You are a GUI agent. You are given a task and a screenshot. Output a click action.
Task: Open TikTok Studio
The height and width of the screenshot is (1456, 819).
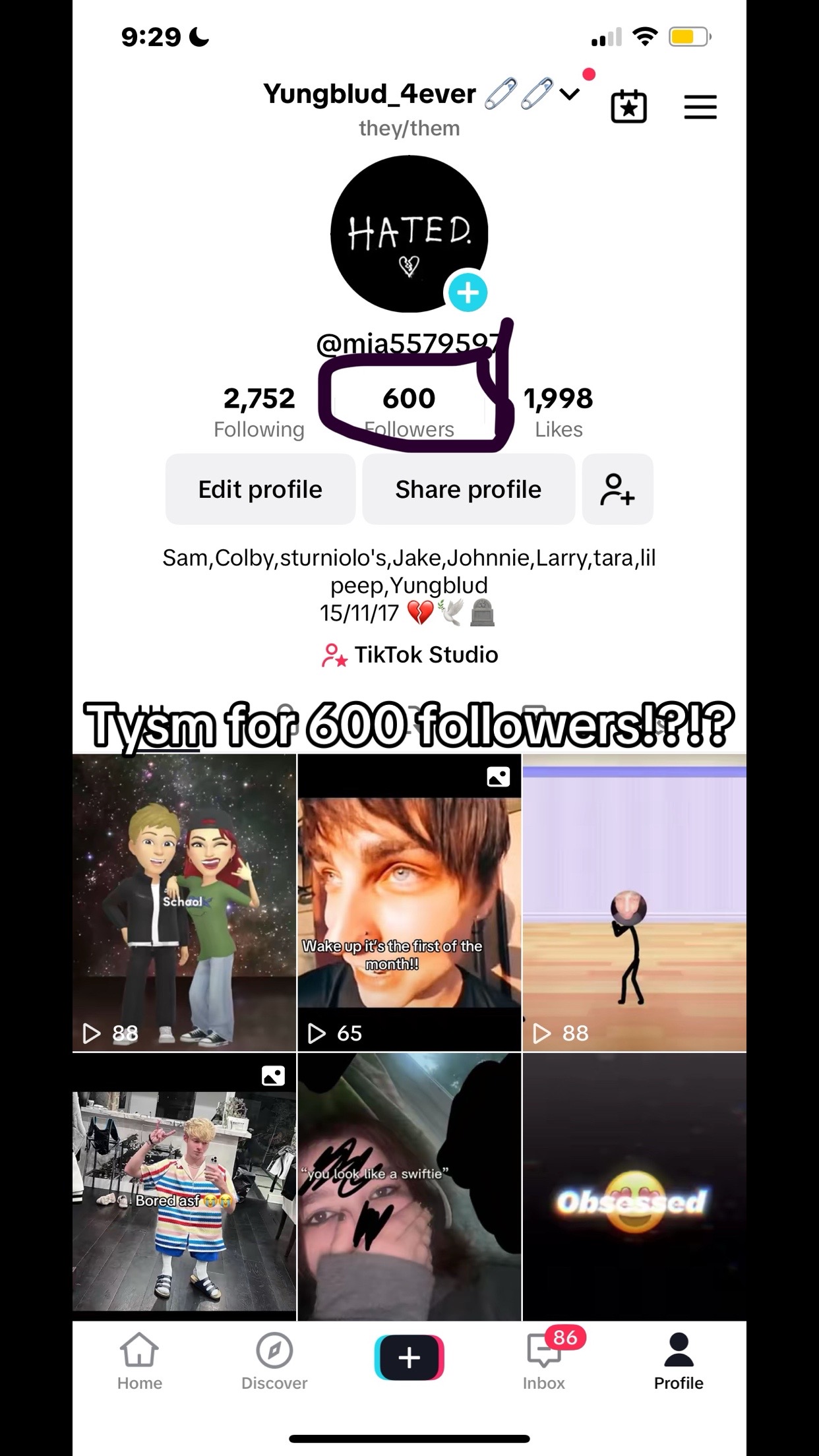pos(409,655)
